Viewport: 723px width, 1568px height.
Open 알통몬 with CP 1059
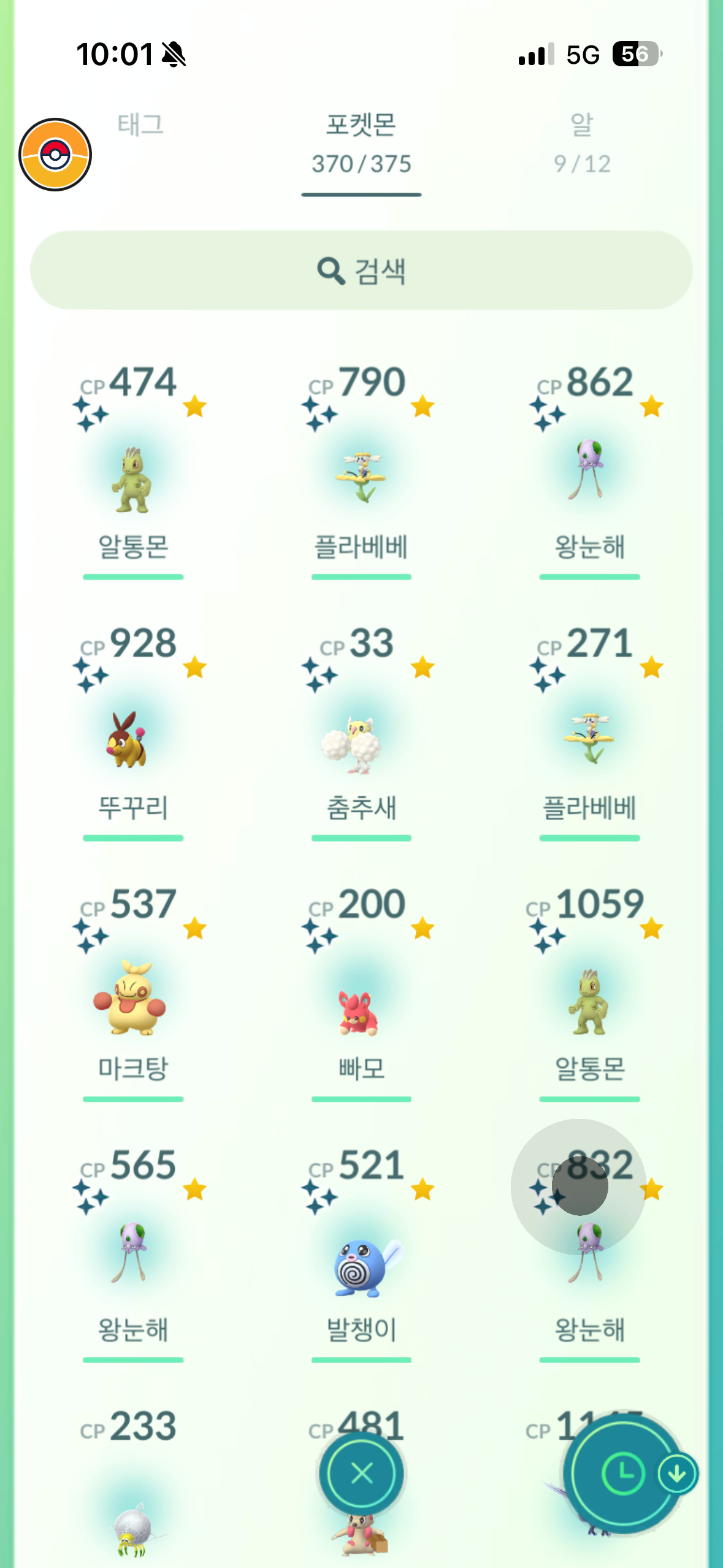coord(589,1000)
